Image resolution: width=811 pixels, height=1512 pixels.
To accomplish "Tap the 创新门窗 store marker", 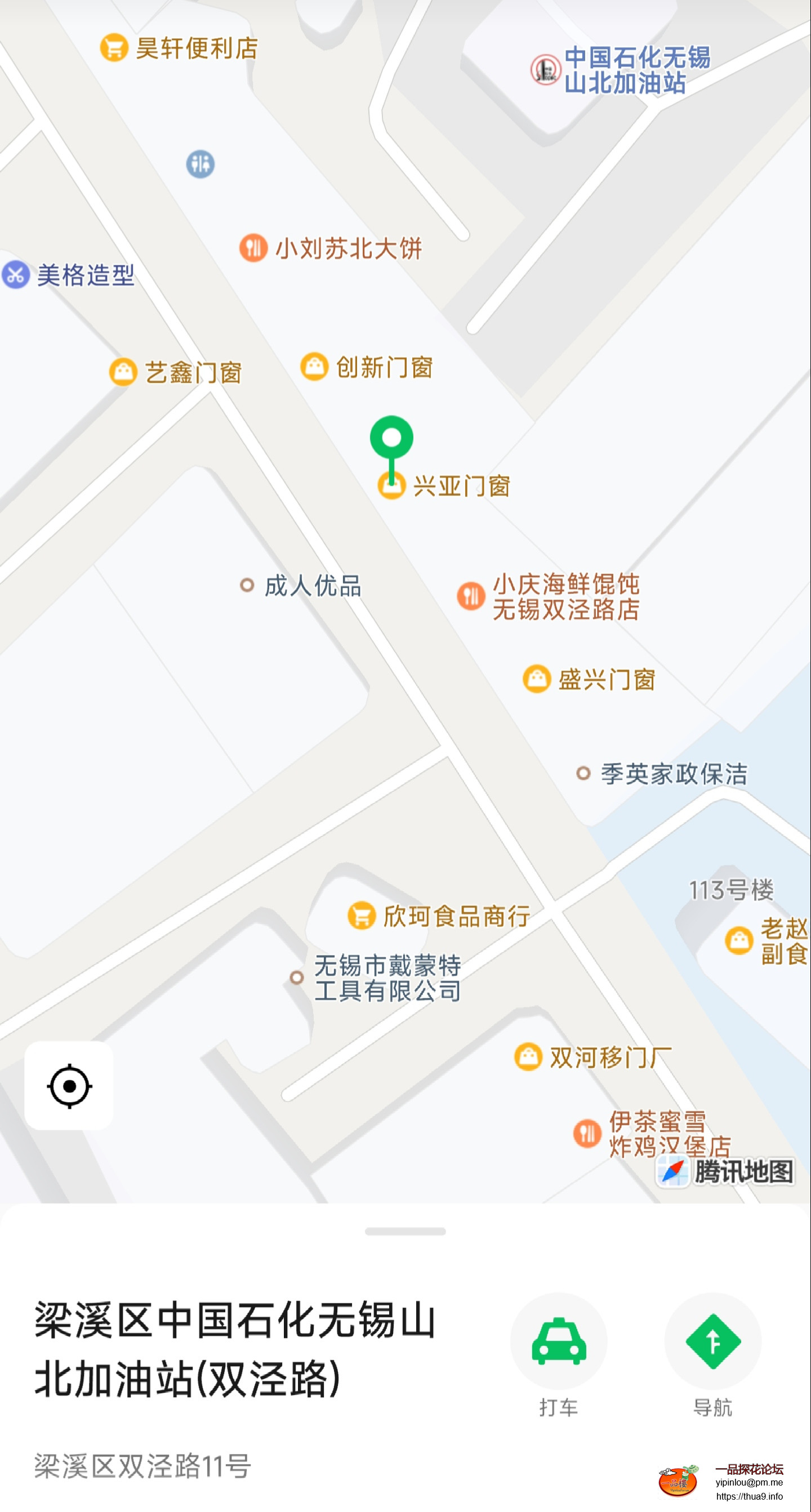I will 314,367.
